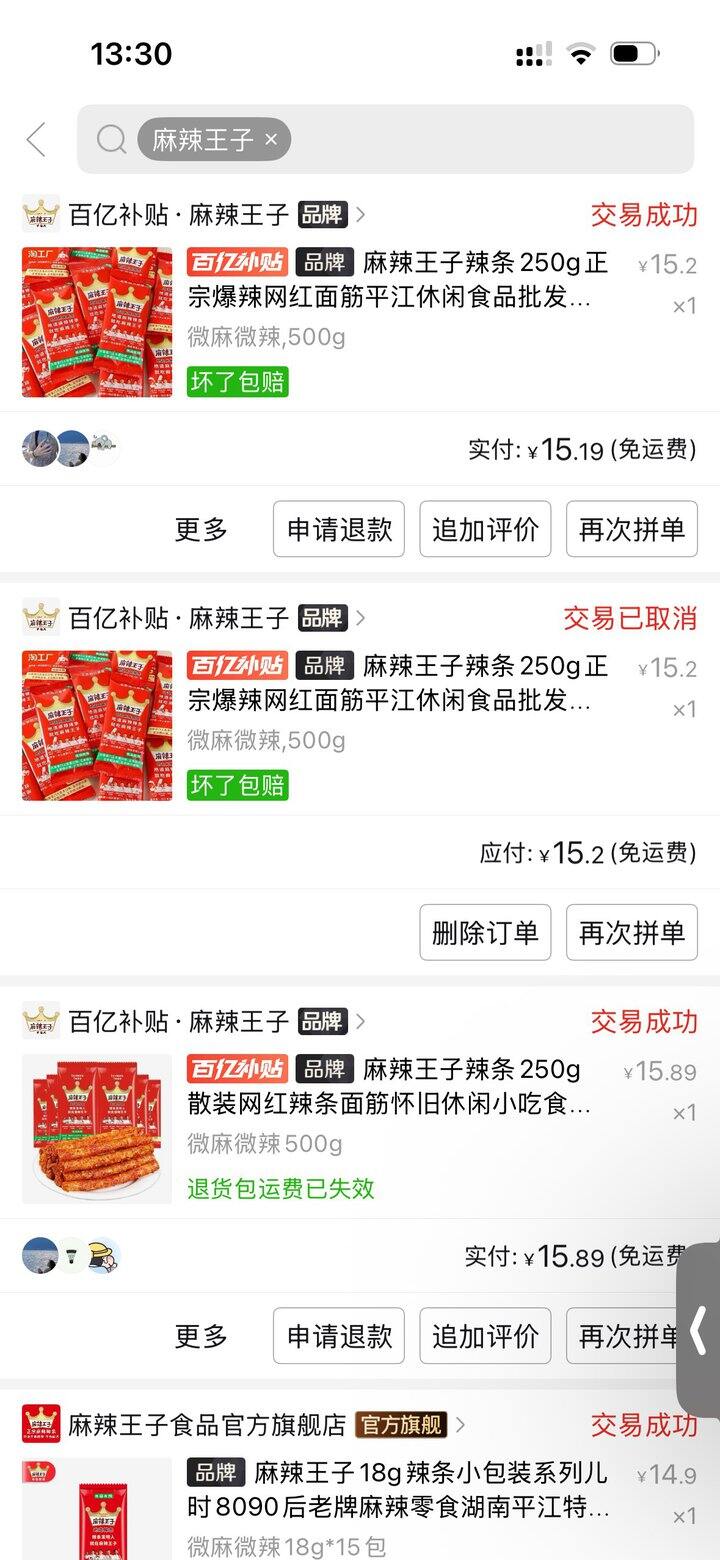Go back using the top-left arrow
Viewport: 720px width, 1560px height.
click(x=37, y=140)
